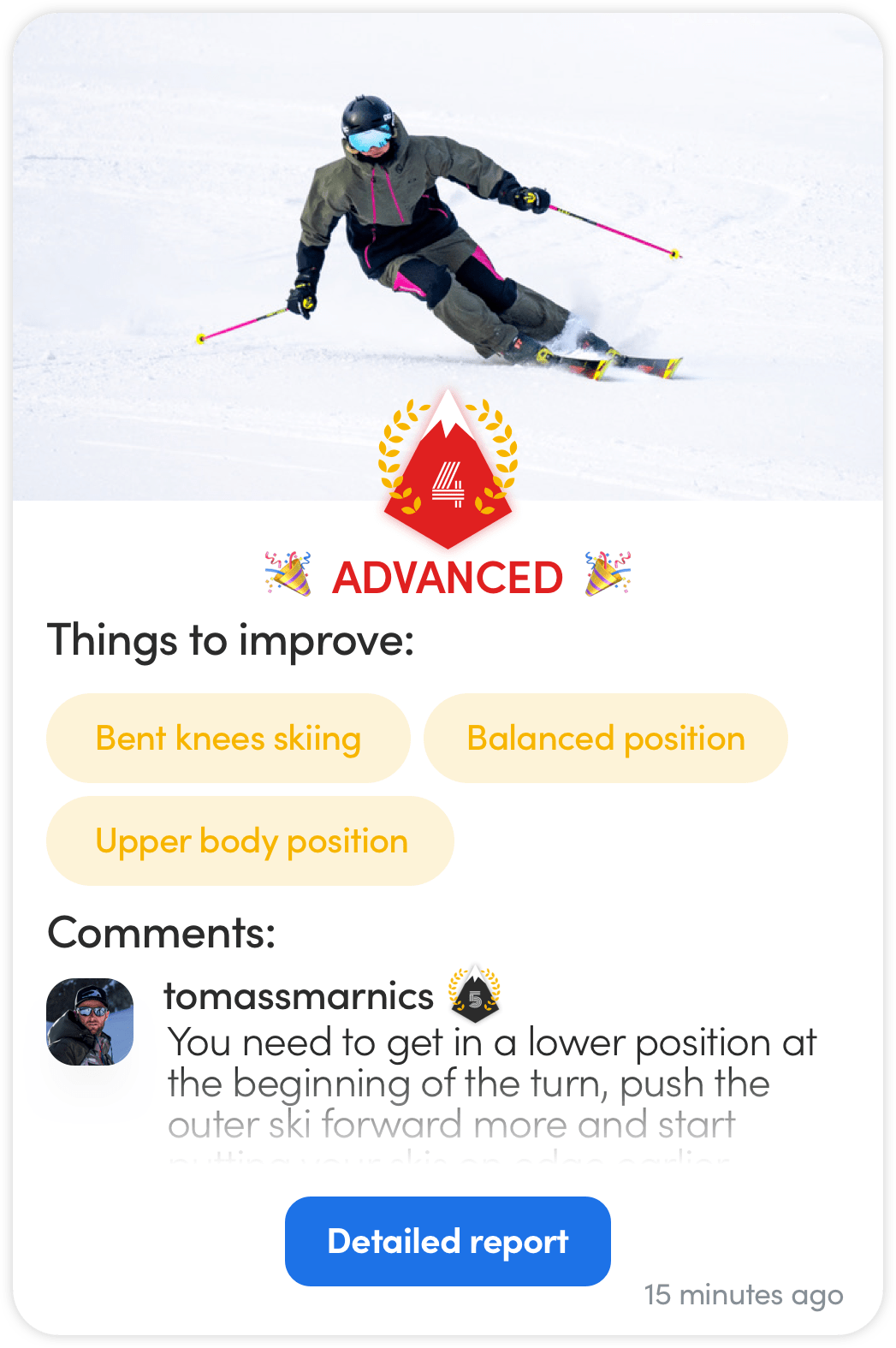Expand tomassmarnics' truncated comment

point(492,1104)
